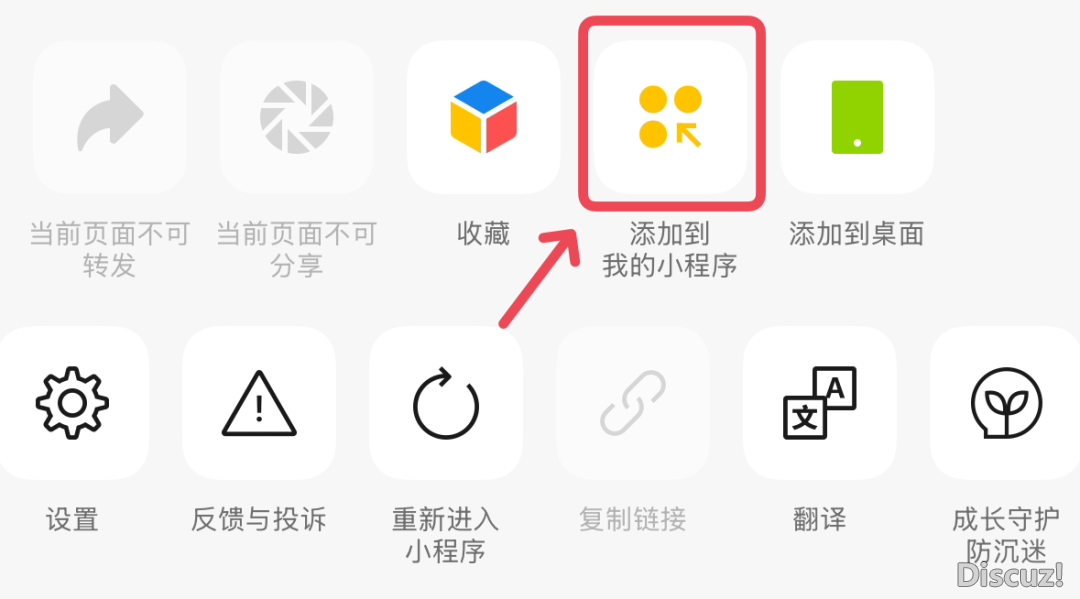
Task: Open 成长守护防沉迷
Action: (x=1005, y=403)
